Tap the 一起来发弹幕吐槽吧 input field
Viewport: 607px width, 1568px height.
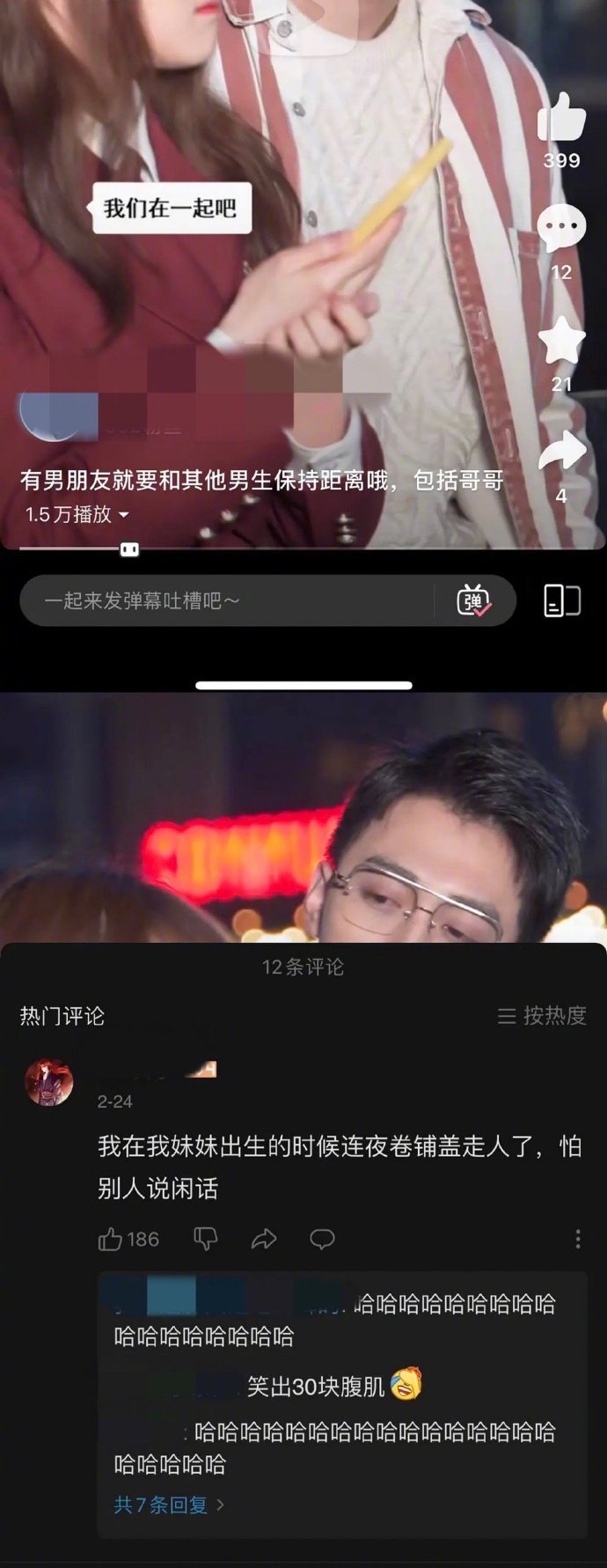pos(229,601)
